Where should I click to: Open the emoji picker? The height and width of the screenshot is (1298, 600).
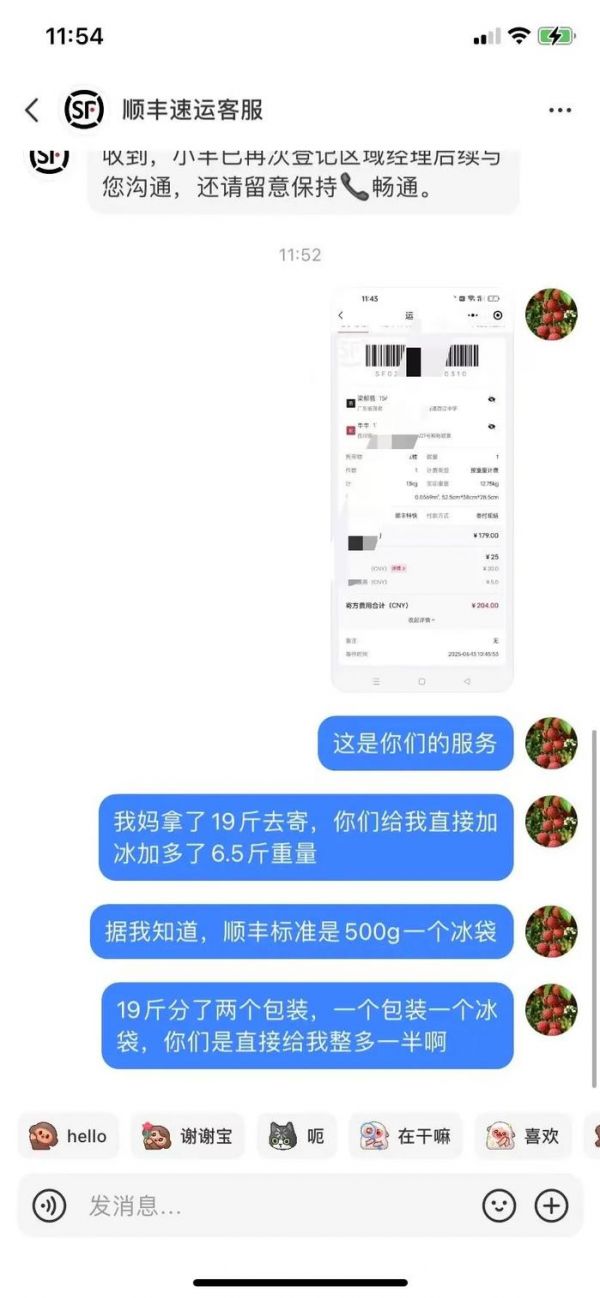click(x=499, y=1206)
